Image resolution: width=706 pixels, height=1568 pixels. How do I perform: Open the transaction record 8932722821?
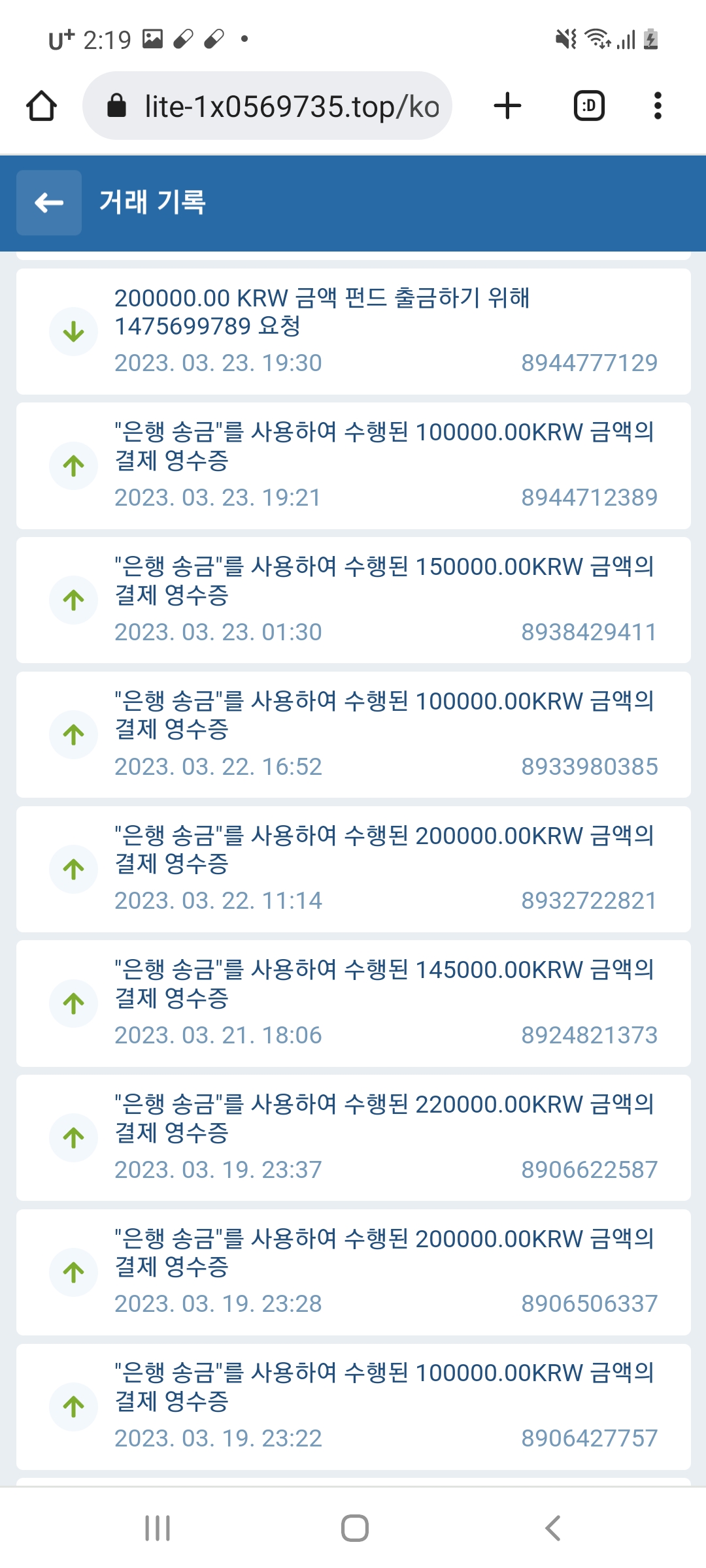353,870
